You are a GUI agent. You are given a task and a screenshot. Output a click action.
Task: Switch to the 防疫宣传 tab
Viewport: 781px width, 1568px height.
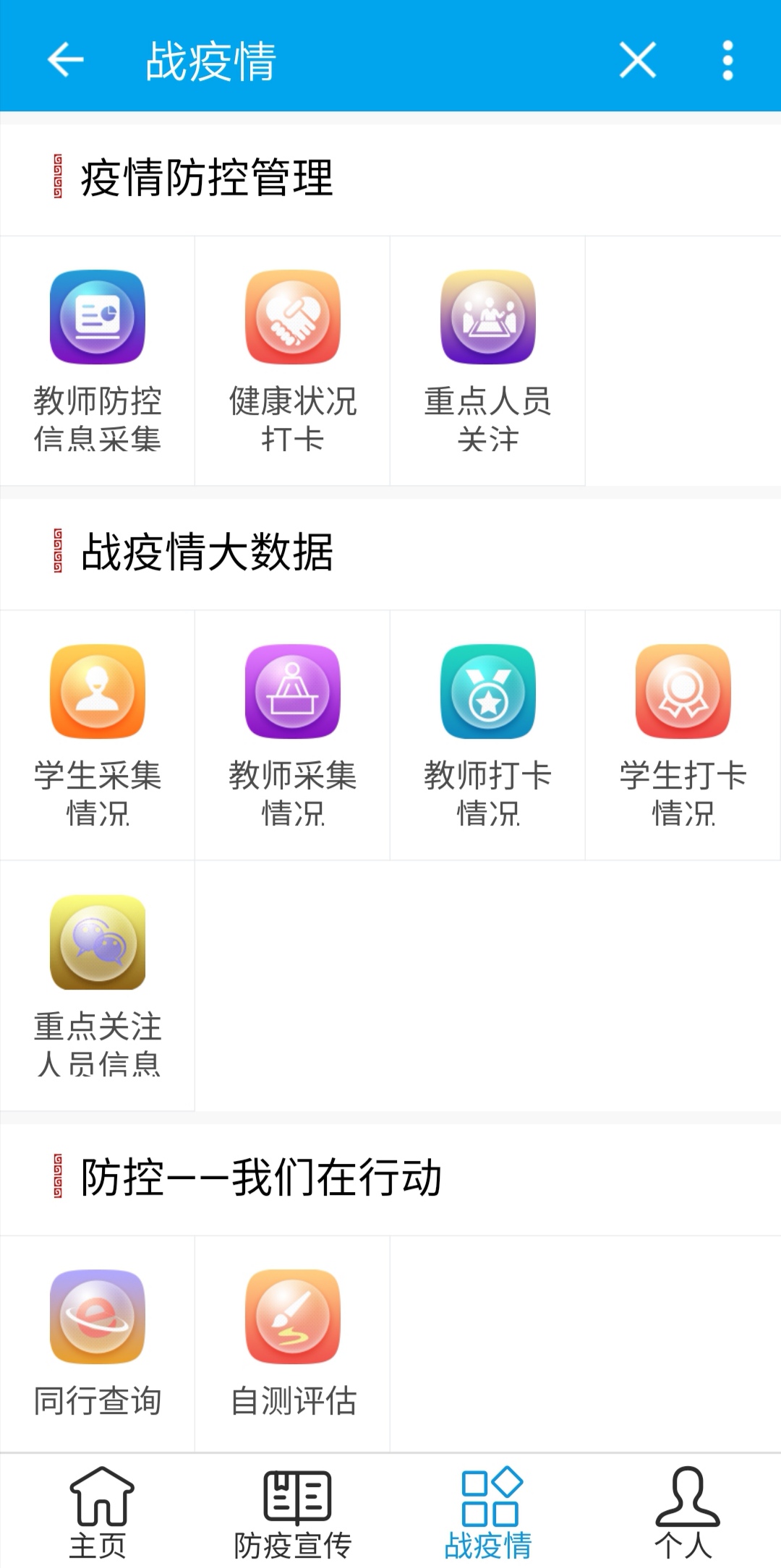293,1512
